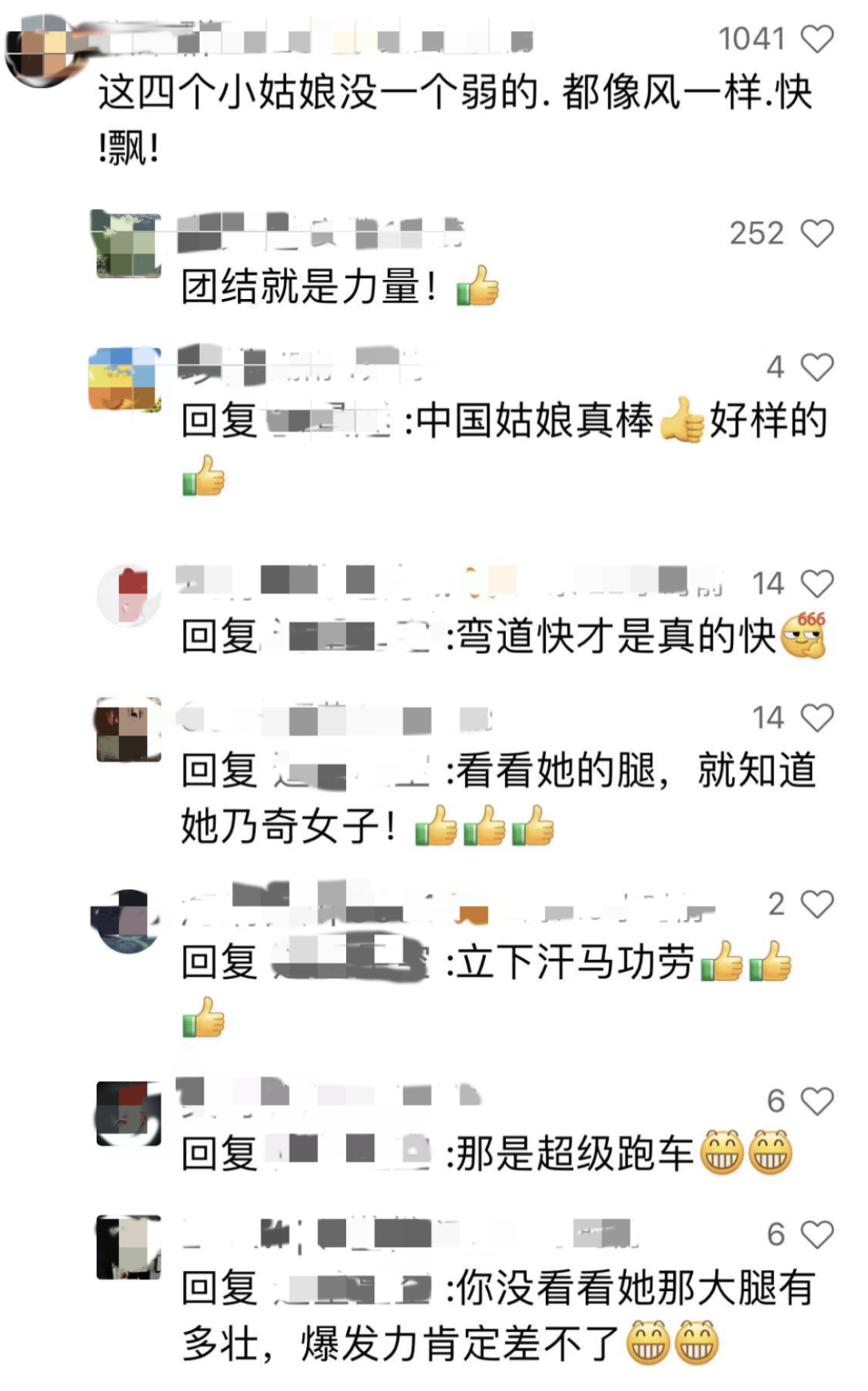Image resolution: width=868 pixels, height=1391 pixels.
Task: Like the reply 爆发力肯定差不了
Action: click(x=817, y=1234)
